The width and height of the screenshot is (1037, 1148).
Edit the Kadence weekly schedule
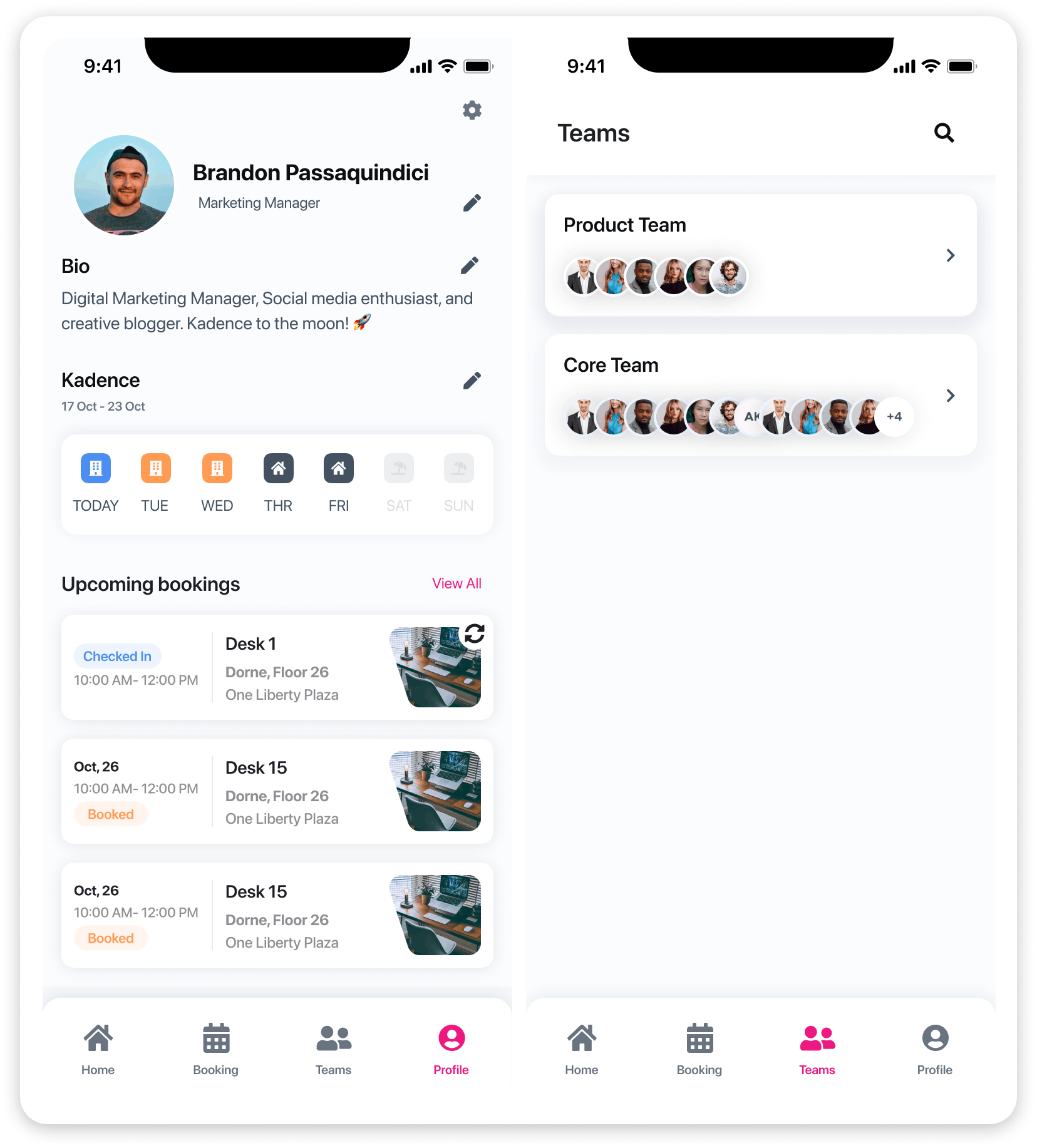click(x=472, y=381)
